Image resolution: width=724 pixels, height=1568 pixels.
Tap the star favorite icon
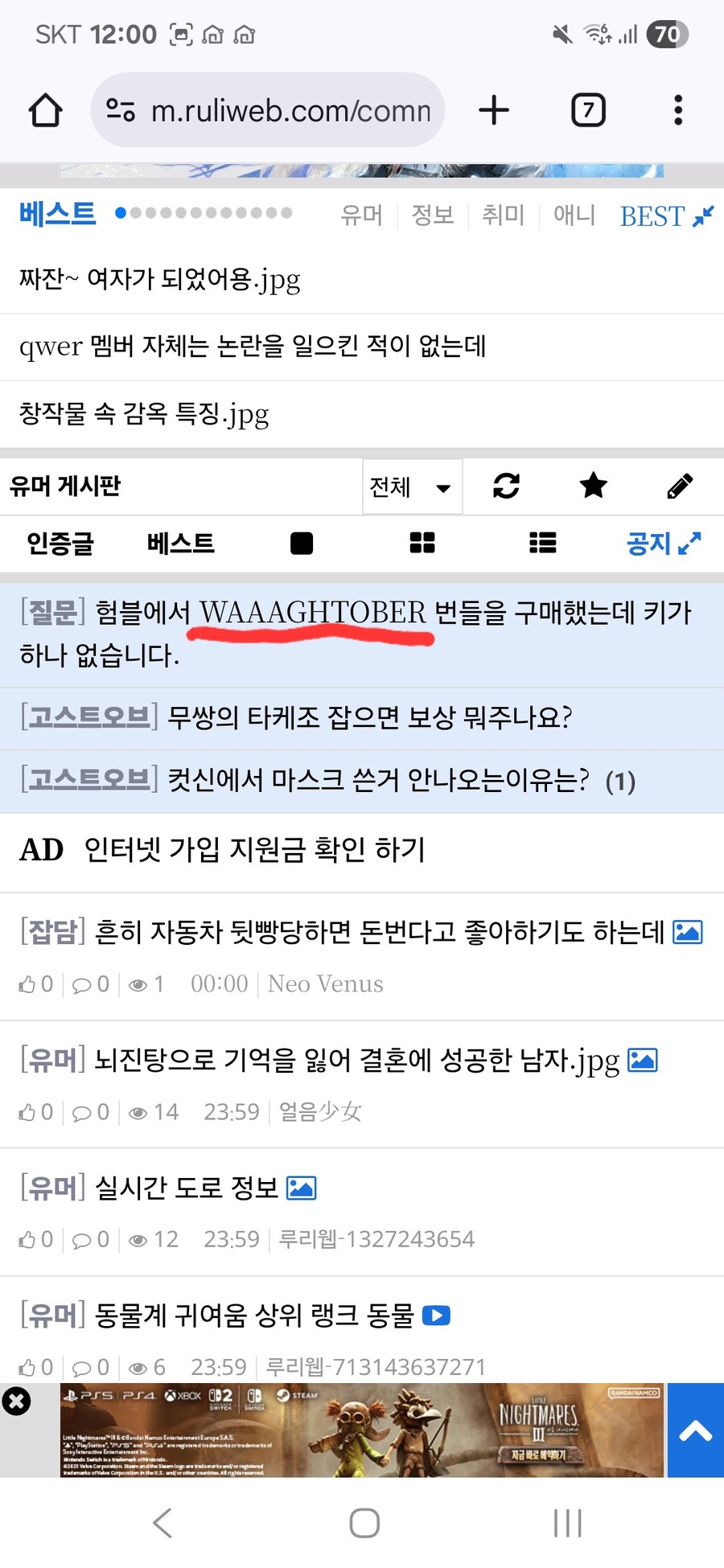[x=593, y=486]
